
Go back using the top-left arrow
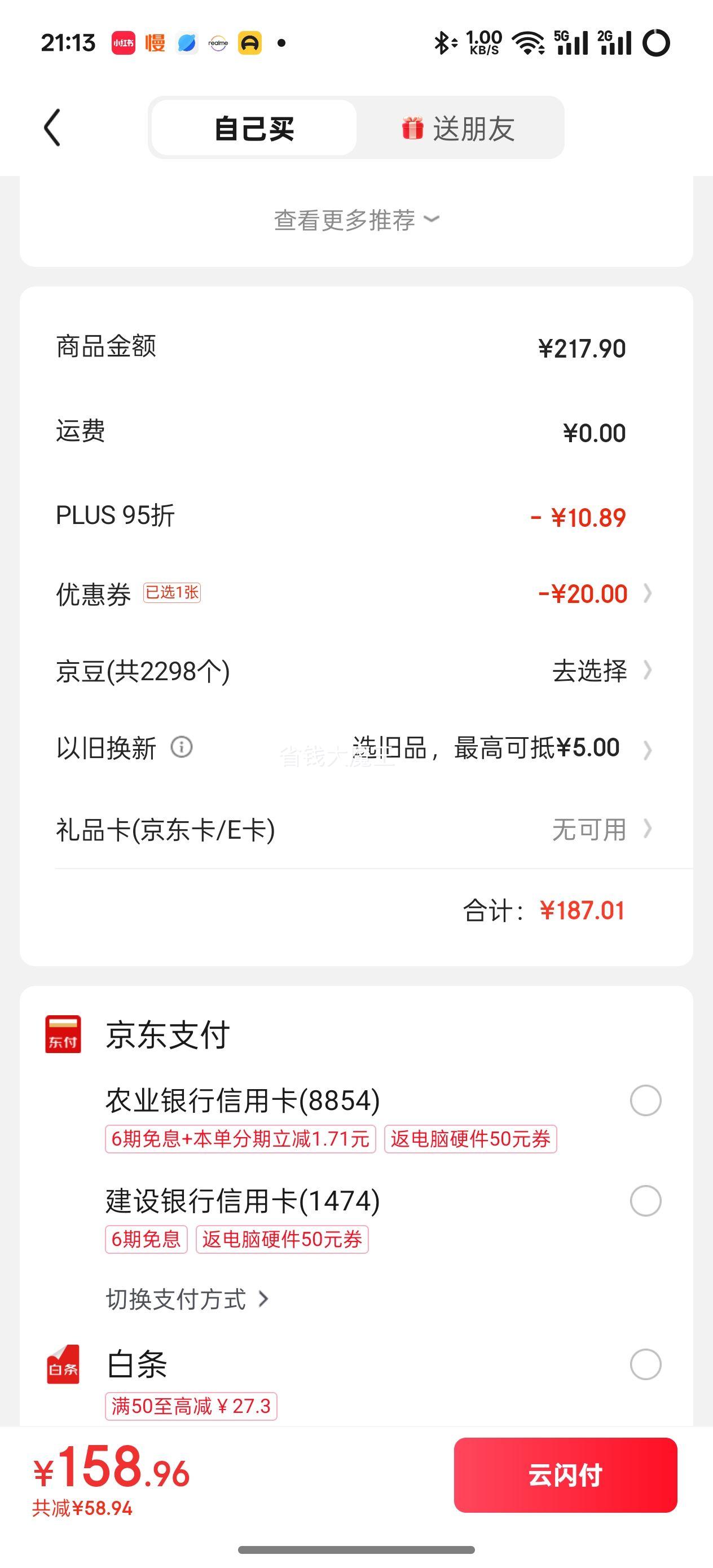click(52, 128)
